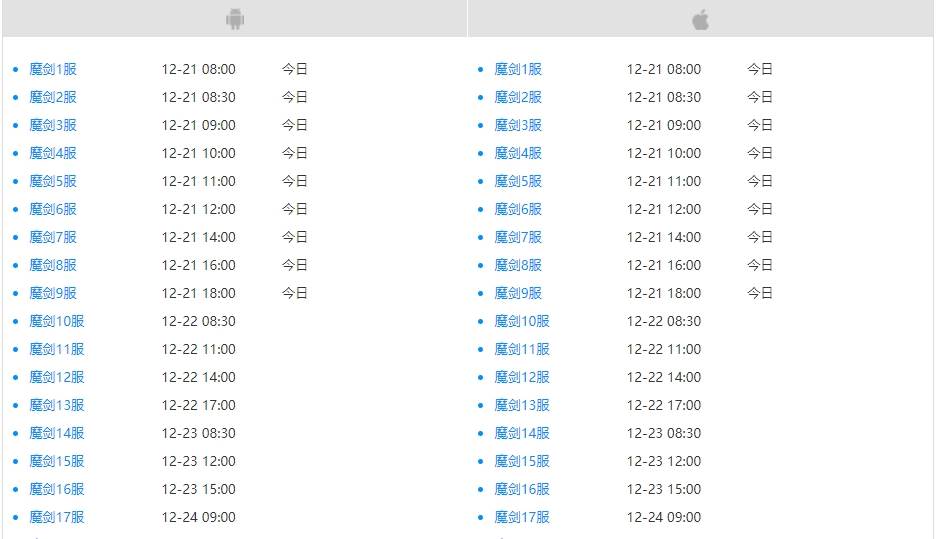This screenshot has width=938, height=539.
Task: Open 魔剑11服 under the Android header
Action: coord(57,349)
